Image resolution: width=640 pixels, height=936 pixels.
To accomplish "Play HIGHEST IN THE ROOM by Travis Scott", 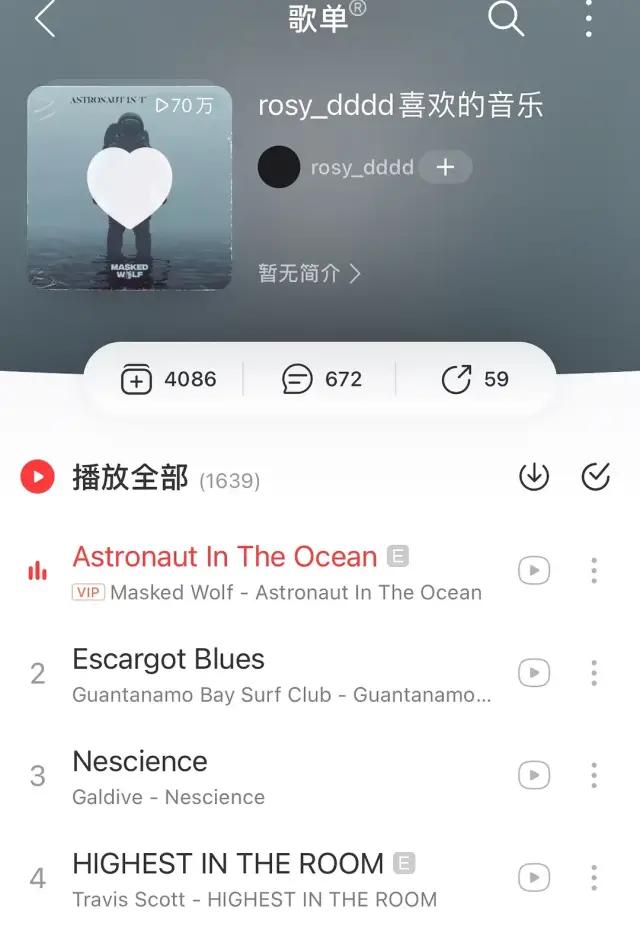I will [x=228, y=864].
